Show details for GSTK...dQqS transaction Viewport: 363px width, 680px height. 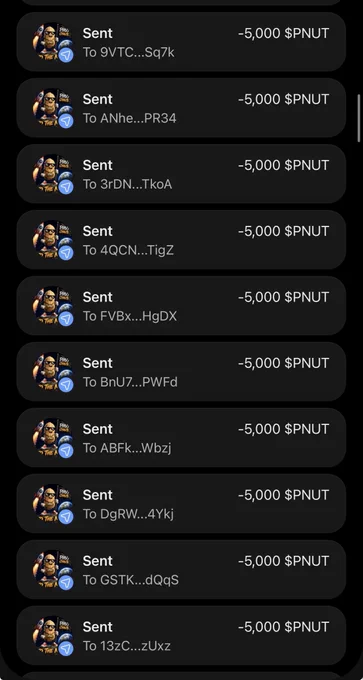point(181,569)
